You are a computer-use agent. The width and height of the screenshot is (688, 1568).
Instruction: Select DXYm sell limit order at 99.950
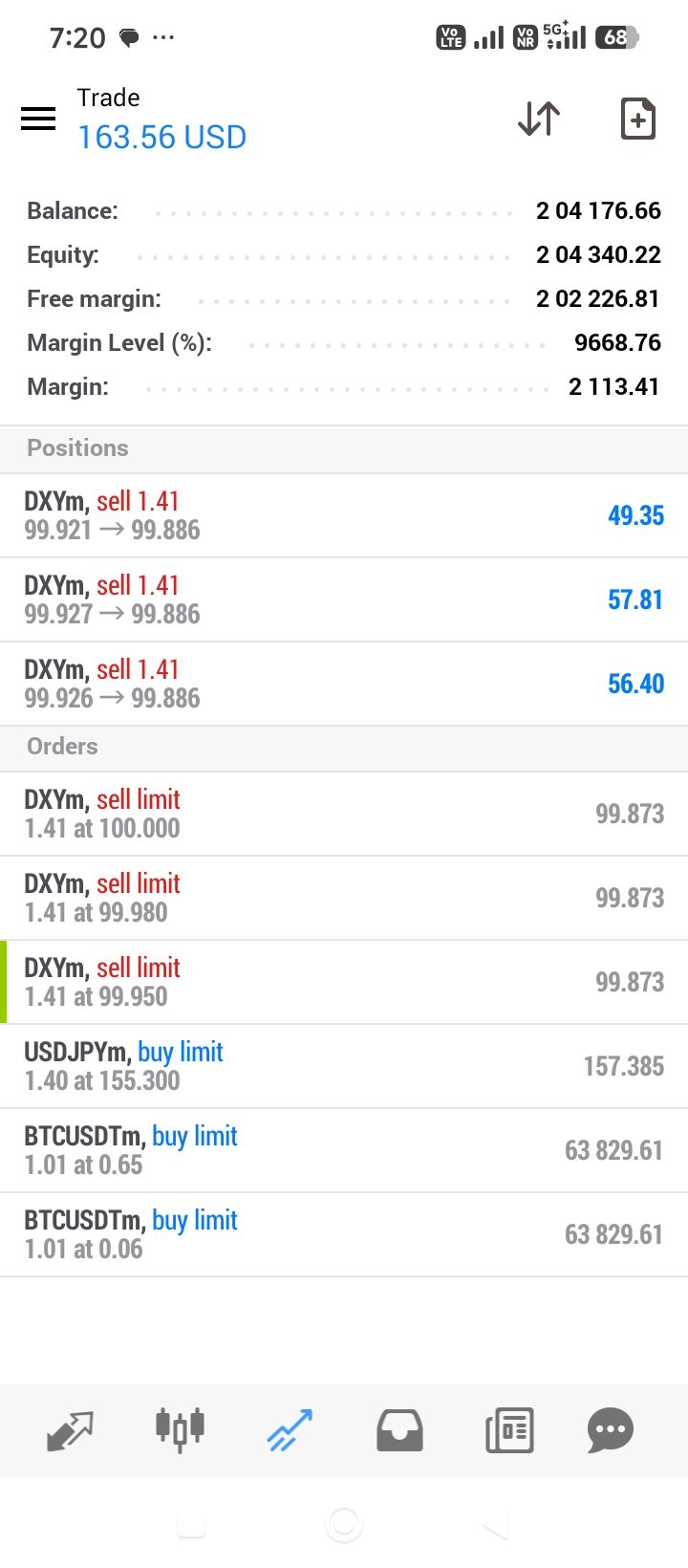coord(344,982)
